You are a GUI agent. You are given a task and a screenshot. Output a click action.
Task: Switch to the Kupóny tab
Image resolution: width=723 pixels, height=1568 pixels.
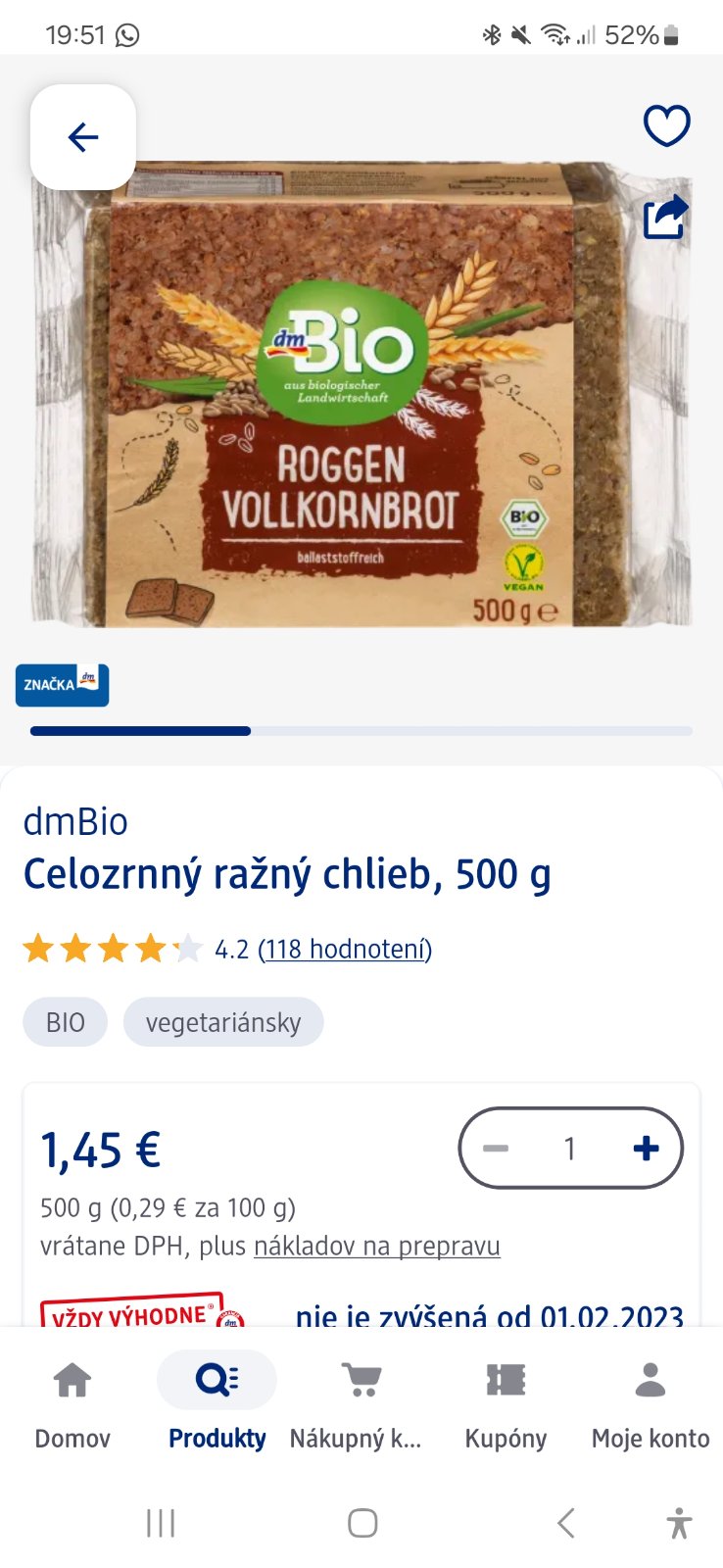click(x=506, y=1400)
